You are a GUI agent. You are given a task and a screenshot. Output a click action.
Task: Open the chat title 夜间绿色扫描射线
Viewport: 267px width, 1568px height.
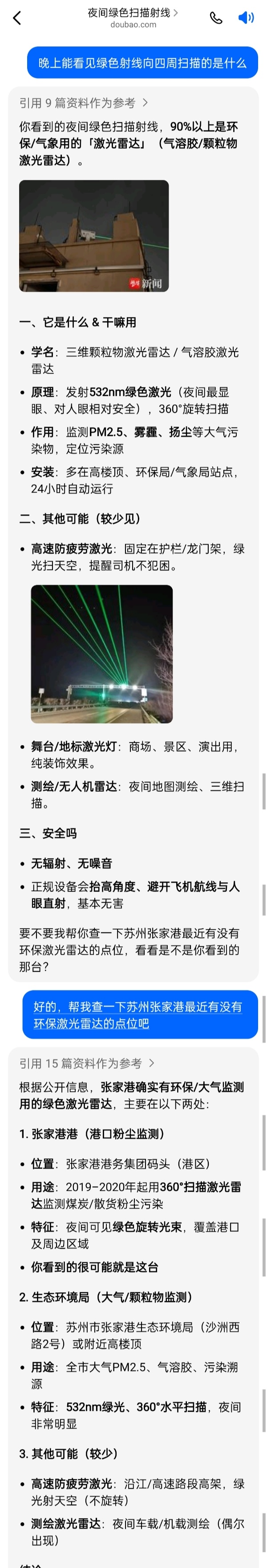point(133,13)
